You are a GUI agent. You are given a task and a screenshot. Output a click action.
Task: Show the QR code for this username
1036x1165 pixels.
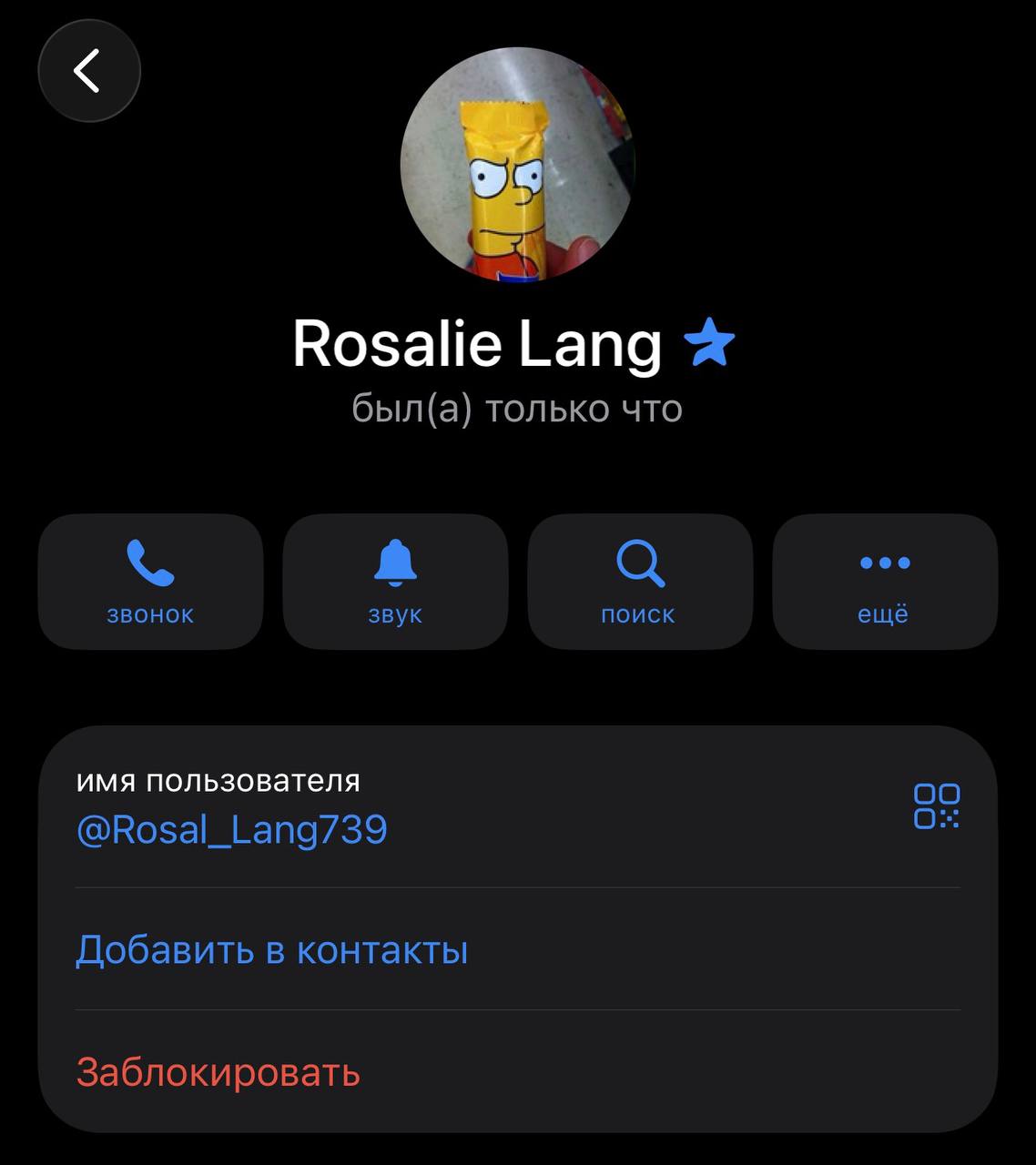click(x=937, y=806)
